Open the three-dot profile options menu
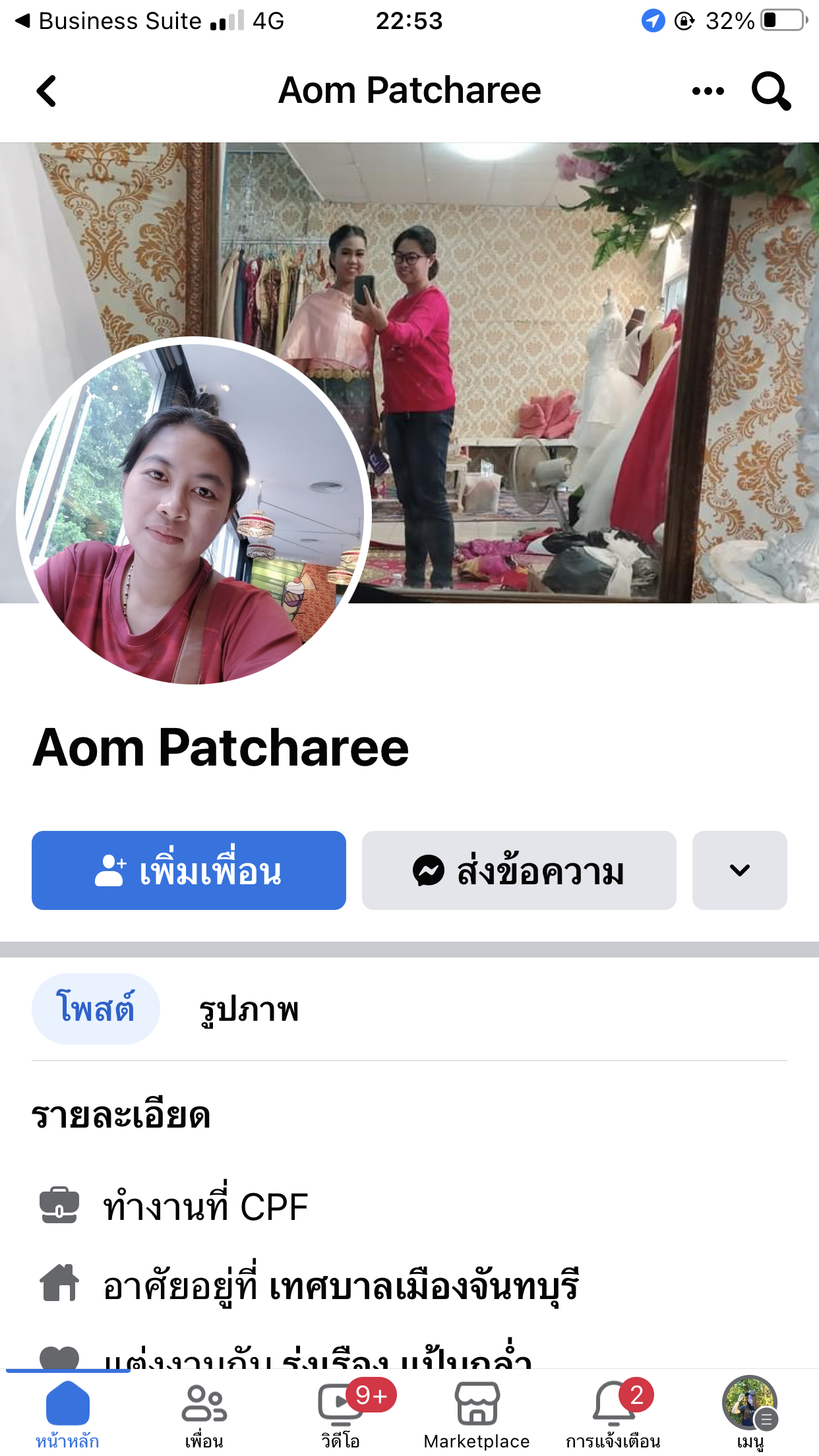 (x=708, y=91)
